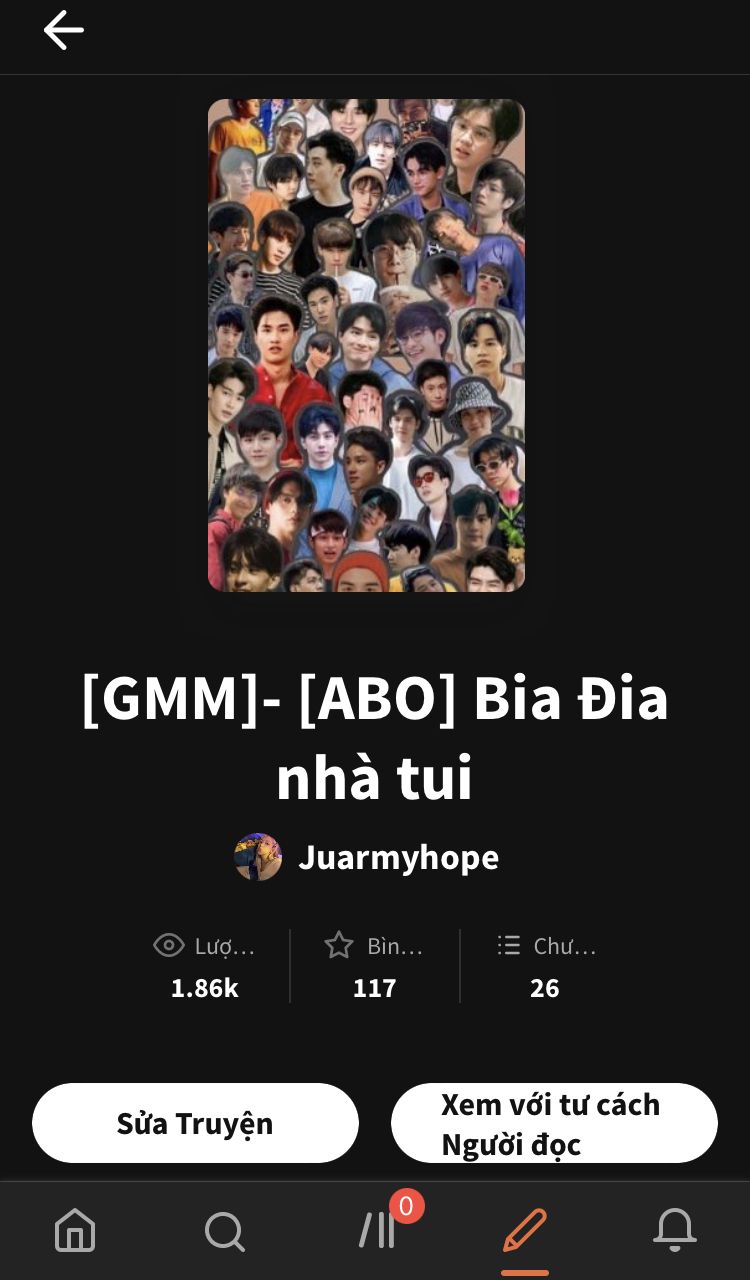The image size is (750, 1280).
Task: Tap the Sửa Truyện button
Action: pos(195,1123)
